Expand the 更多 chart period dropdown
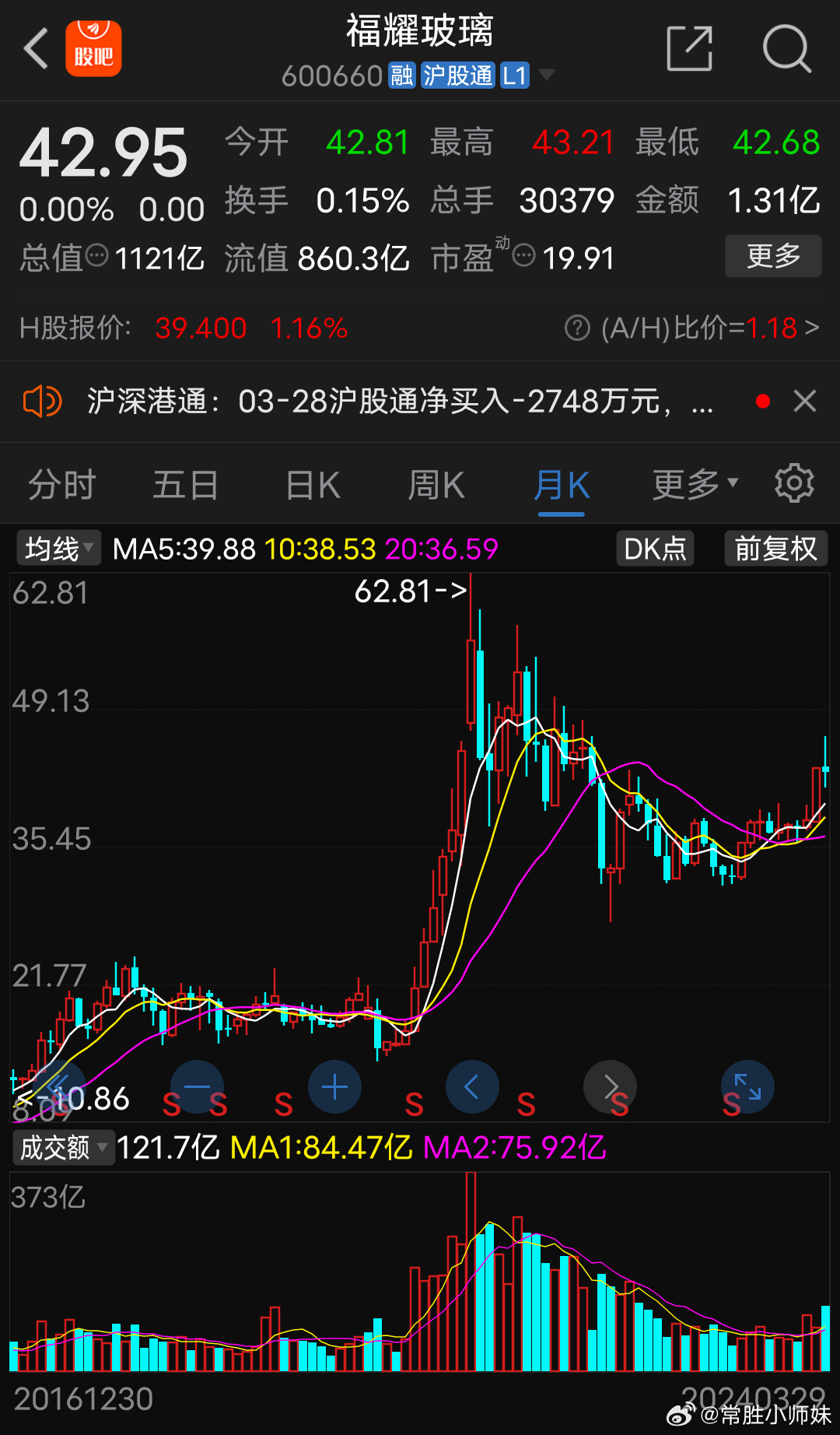 pos(695,485)
